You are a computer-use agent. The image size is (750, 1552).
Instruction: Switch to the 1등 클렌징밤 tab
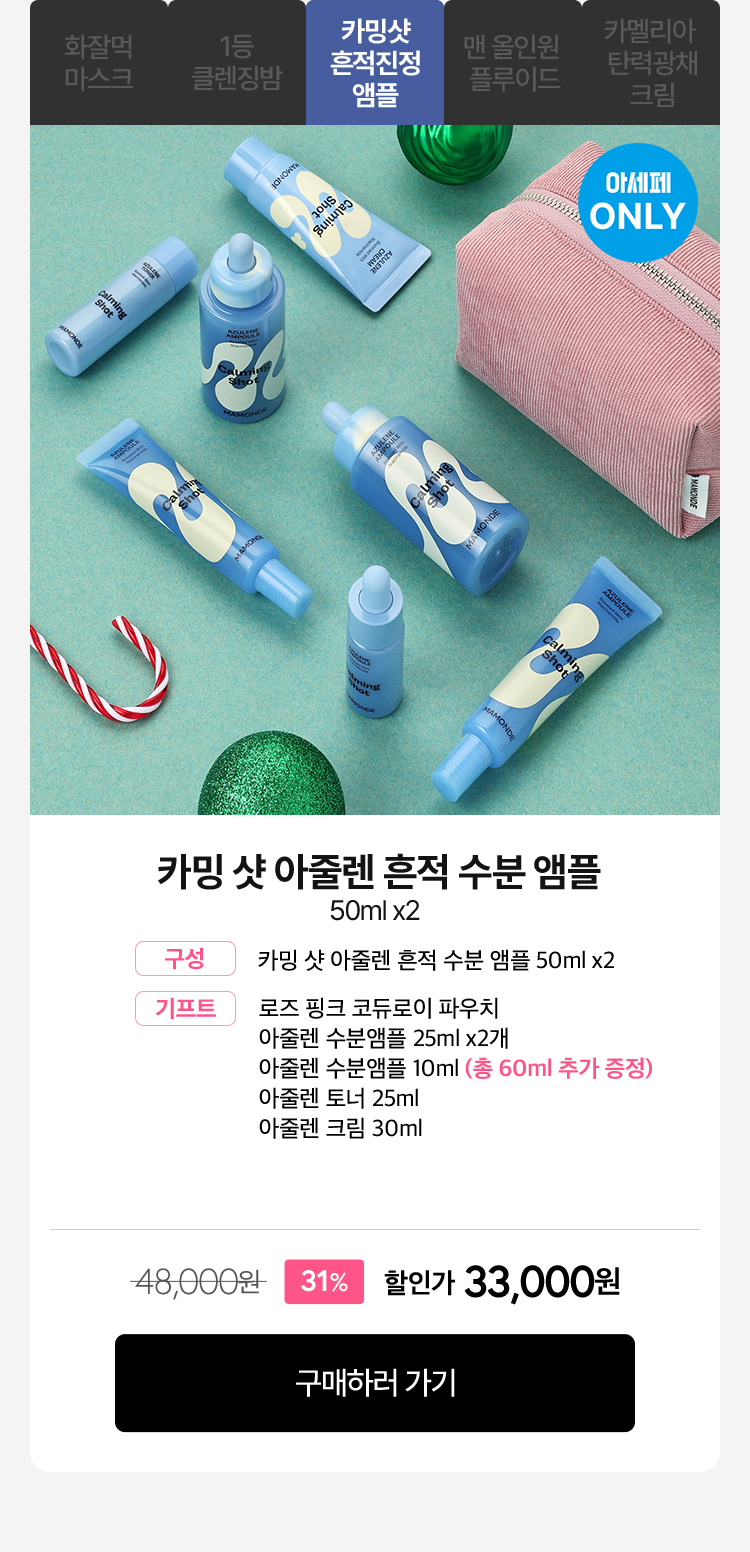(x=237, y=62)
